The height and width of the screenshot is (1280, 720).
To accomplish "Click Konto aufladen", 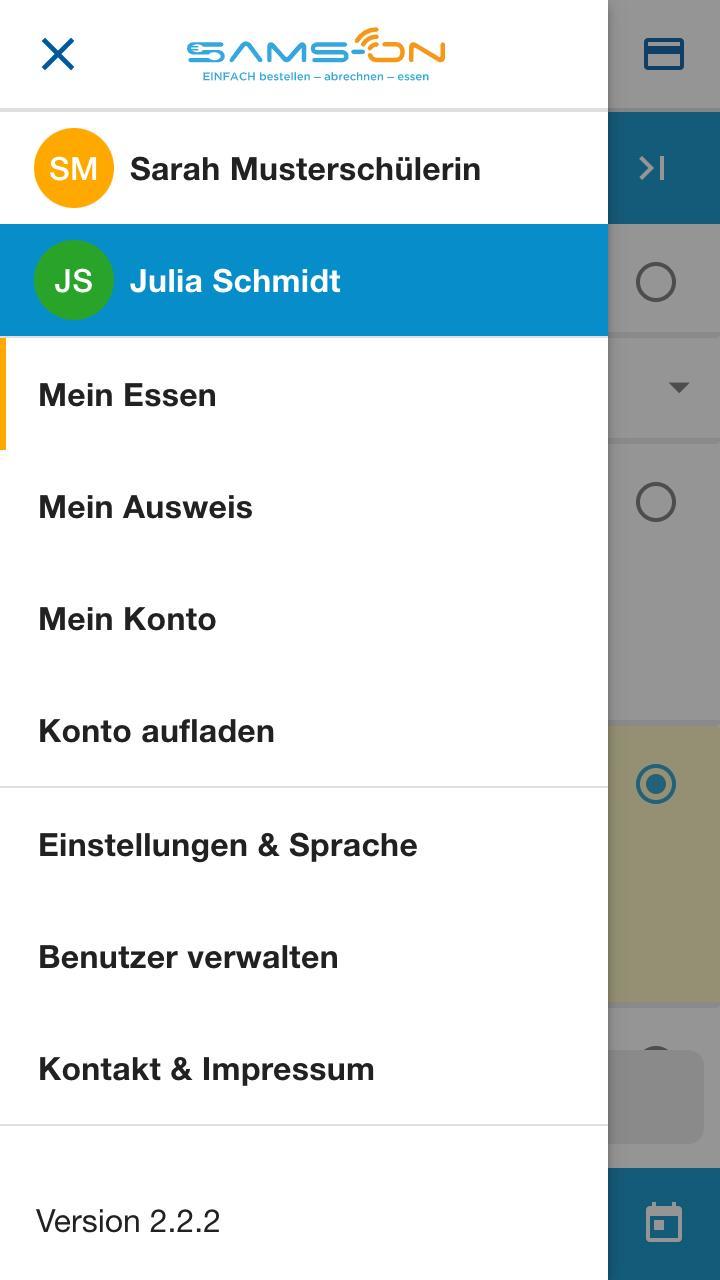I will pos(156,731).
